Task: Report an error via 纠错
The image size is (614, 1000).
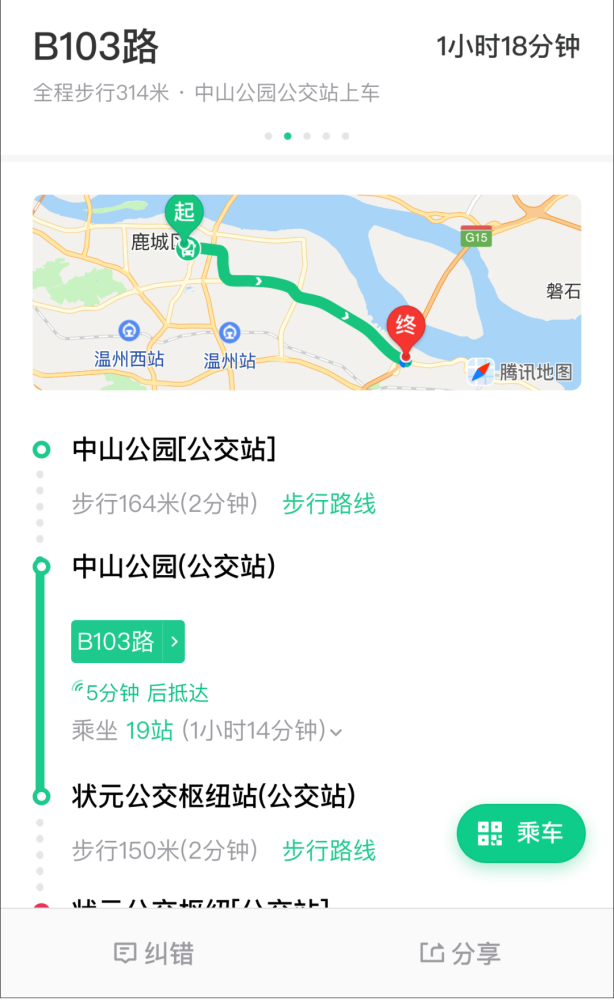Action: [x=154, y=953]
